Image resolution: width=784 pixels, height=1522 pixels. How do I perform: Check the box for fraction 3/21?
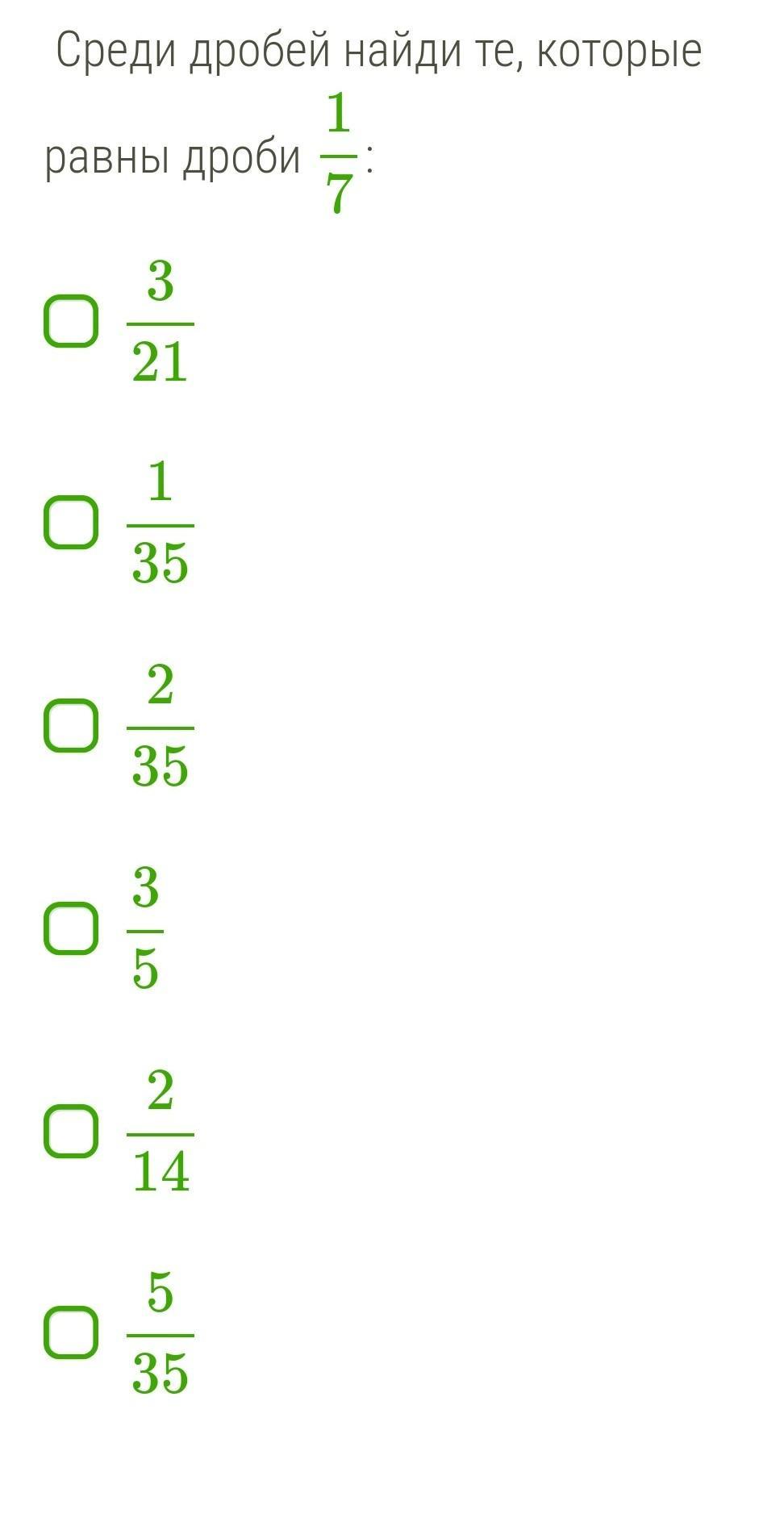(71, 321)
